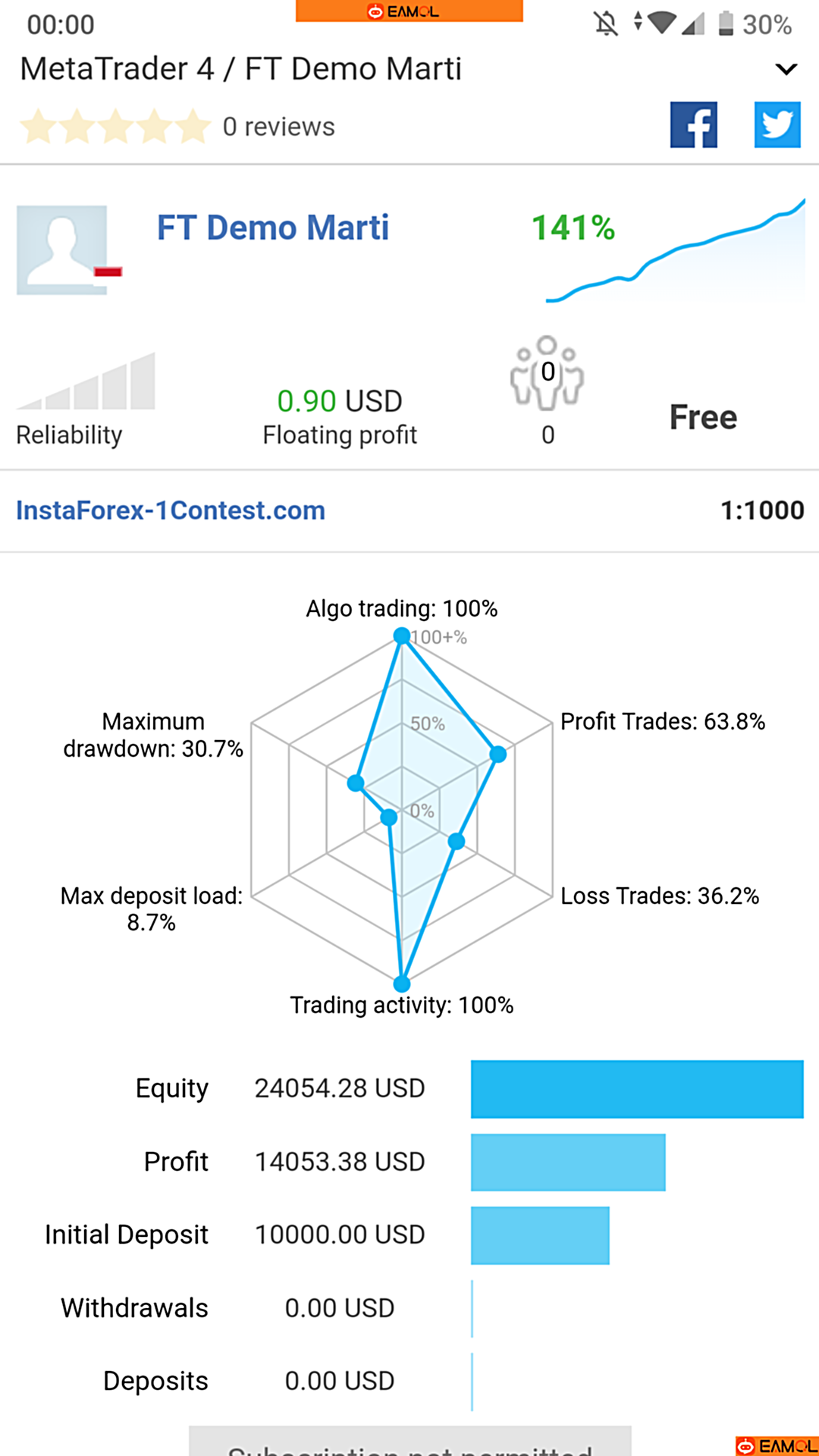
Task: Share this signal on Facebook
Action: tap(694, 125)
